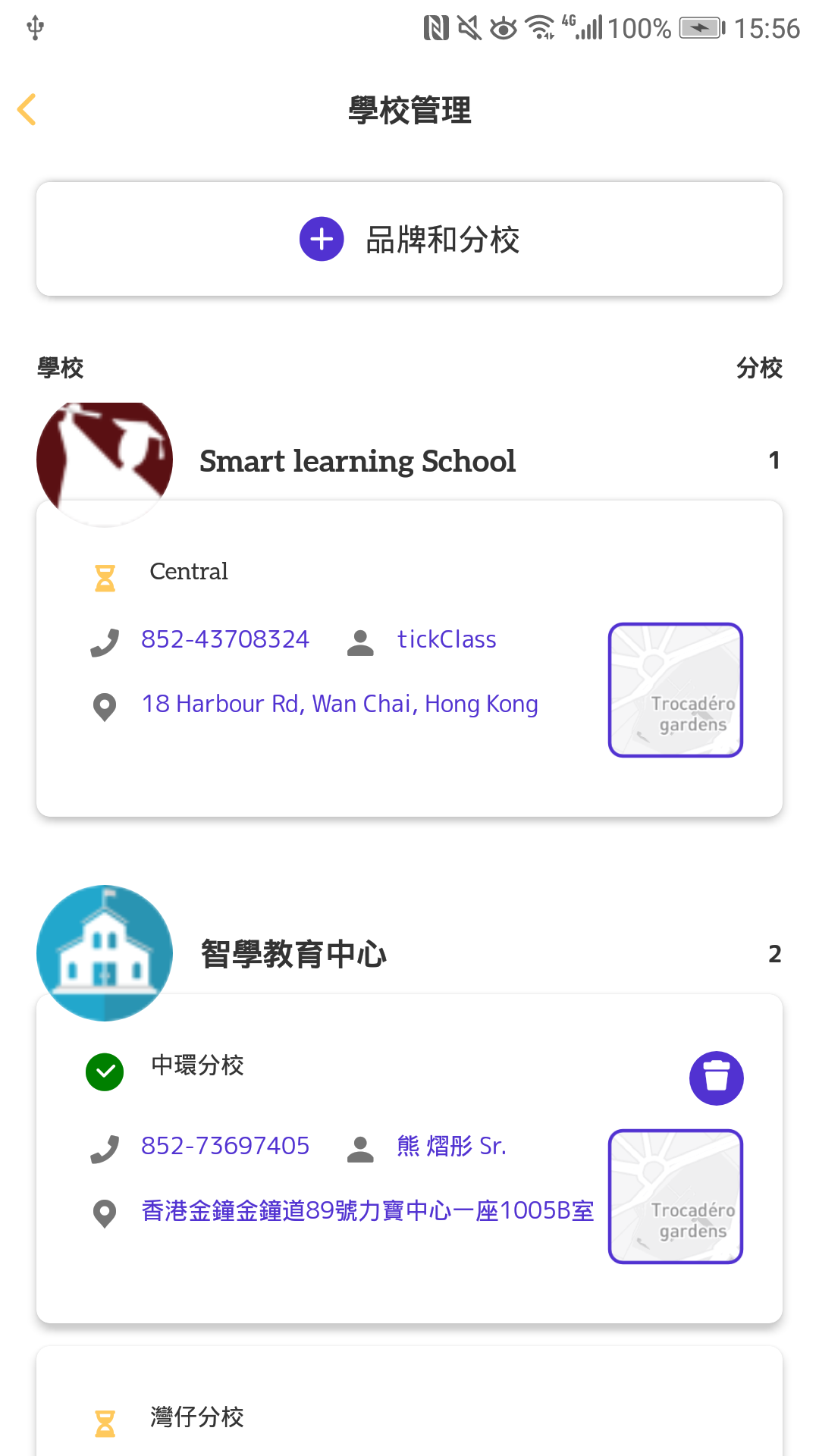Open map thumbnail for 中環分校
This screenshot has height=1456, width=819.
coord(676,1197)
